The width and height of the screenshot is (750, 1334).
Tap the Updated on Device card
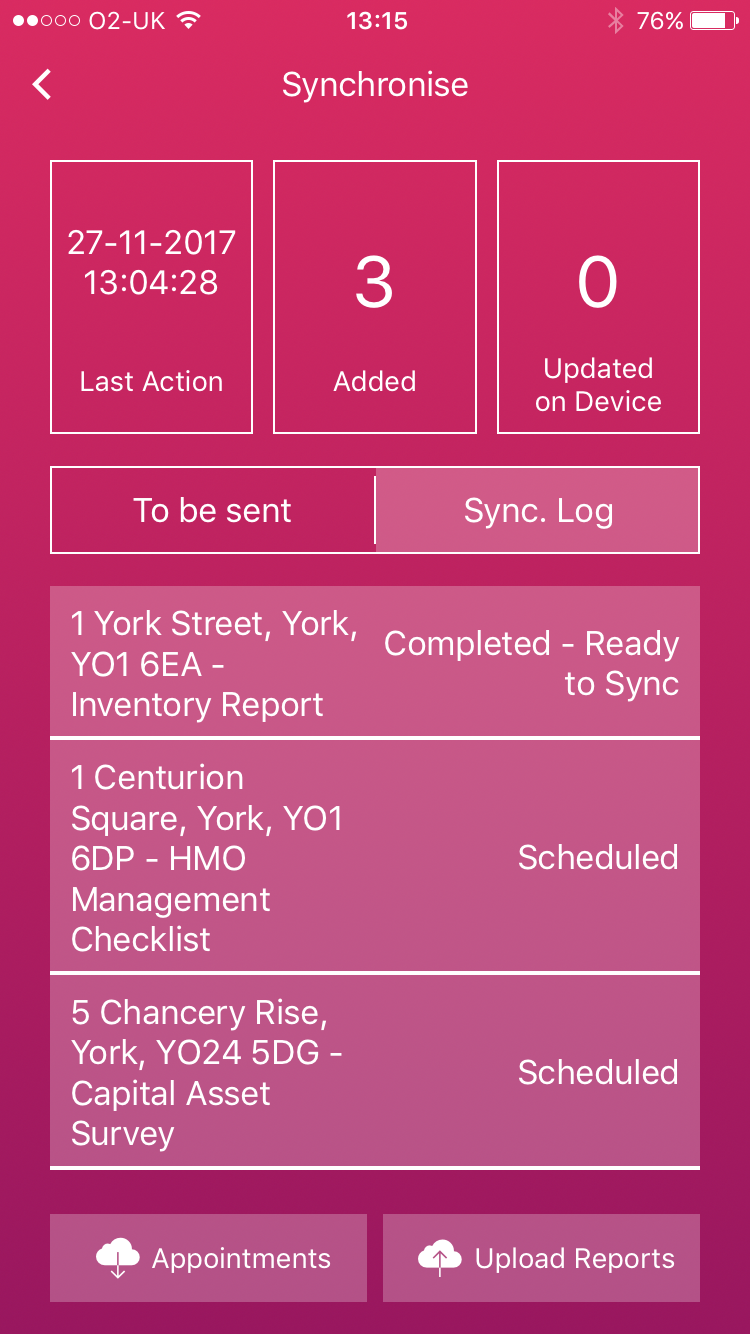pyautogui.click(x=597, y=296)
